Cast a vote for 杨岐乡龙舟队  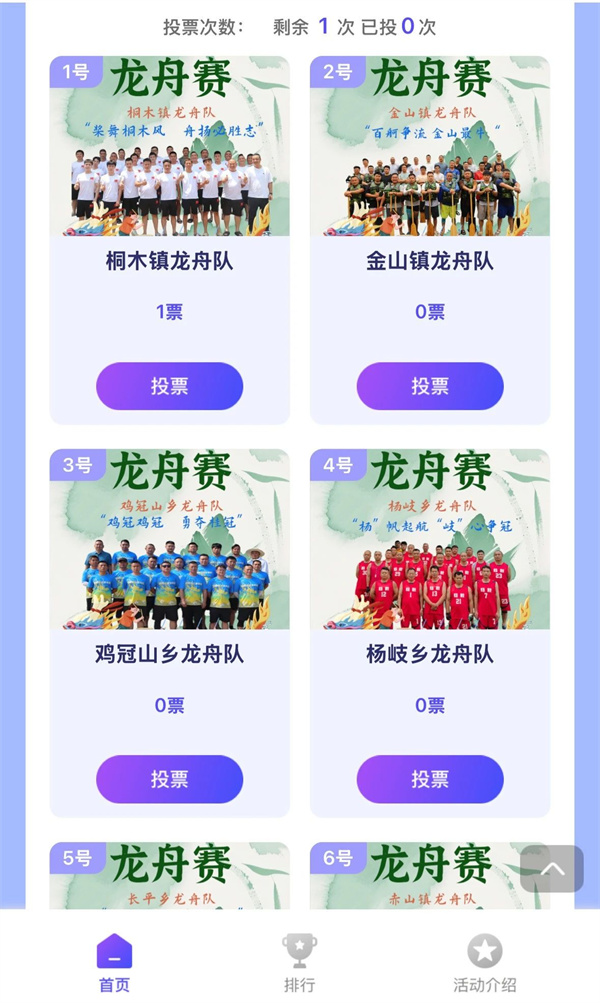coord(430,779)
